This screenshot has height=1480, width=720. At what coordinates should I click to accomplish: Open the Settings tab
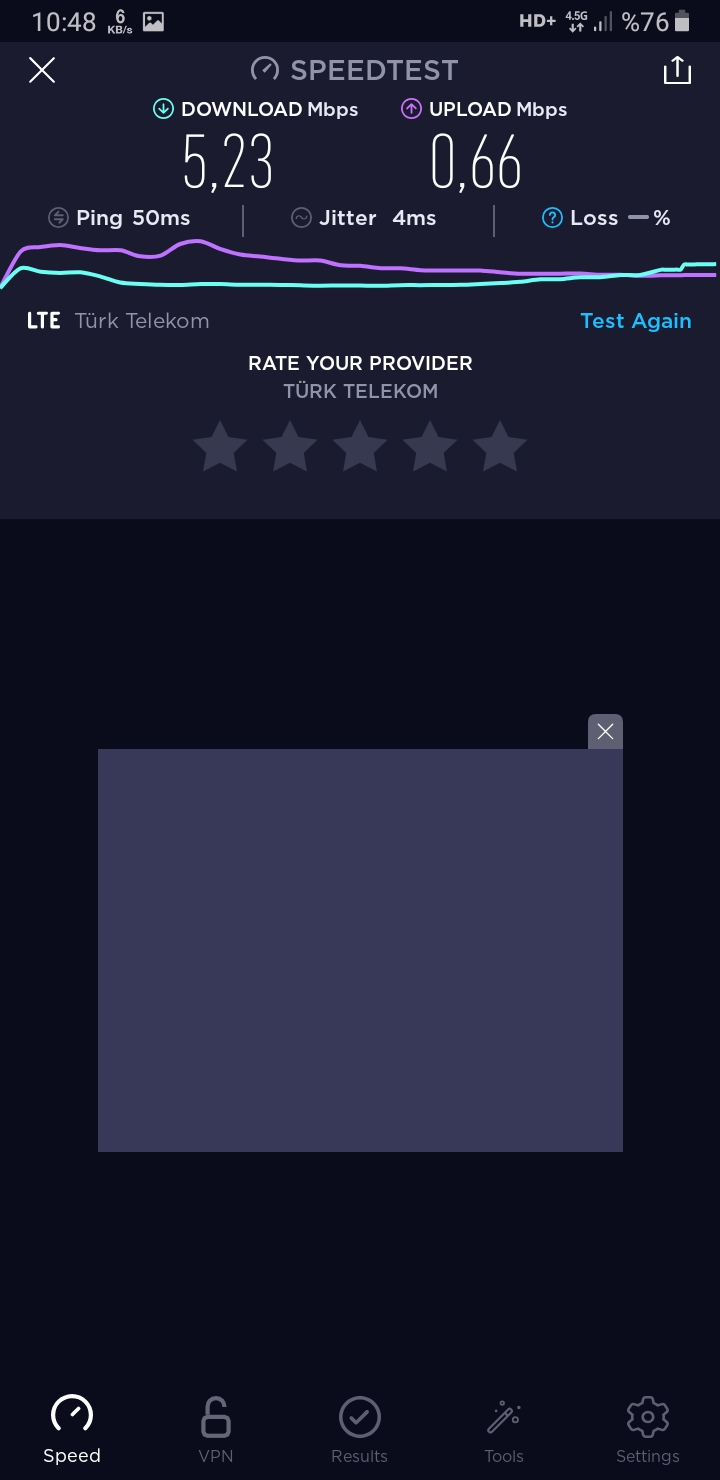(x=648, y=1430)
